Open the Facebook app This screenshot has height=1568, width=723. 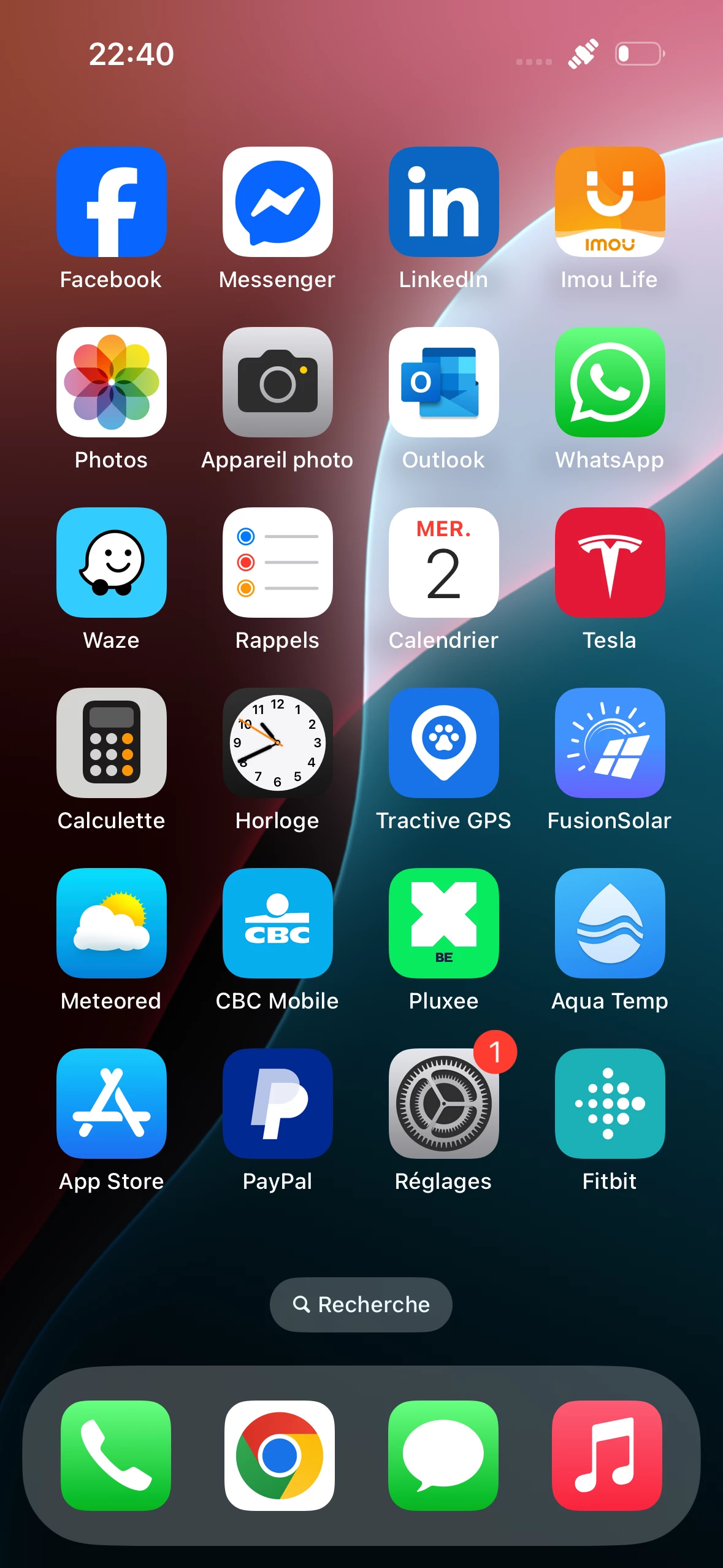coord(112,202)
